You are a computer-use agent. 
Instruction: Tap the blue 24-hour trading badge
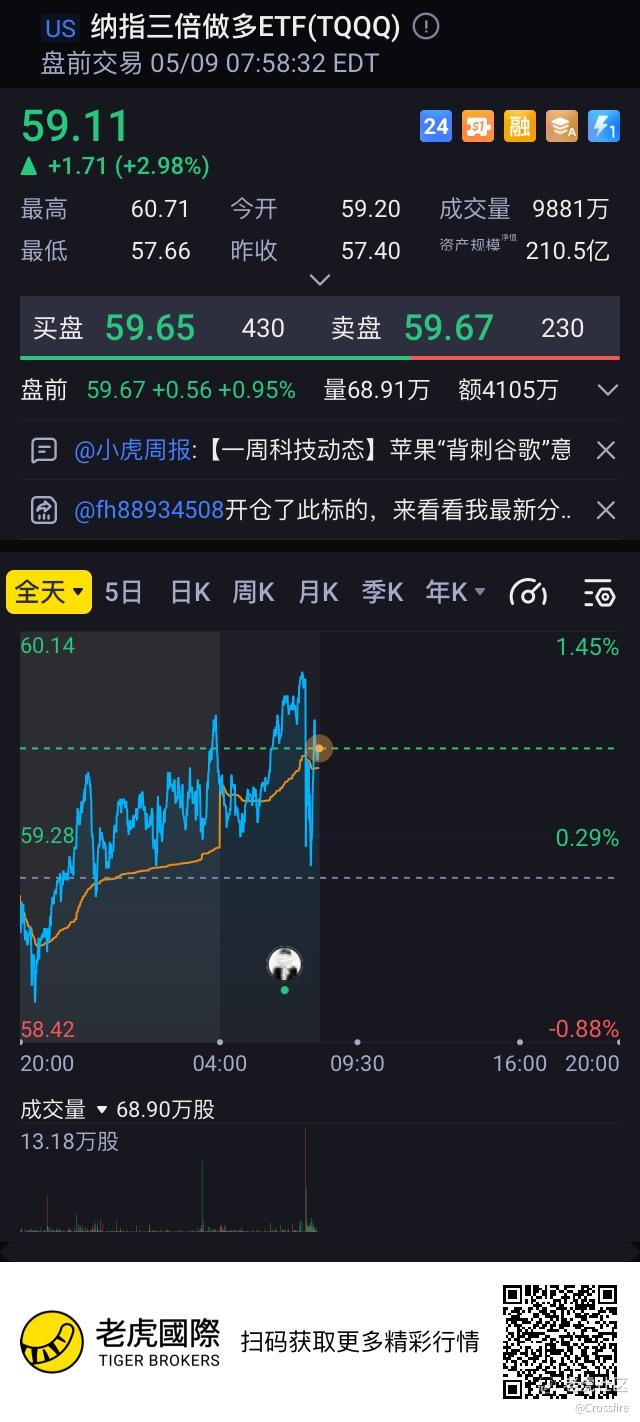point(436,126)
